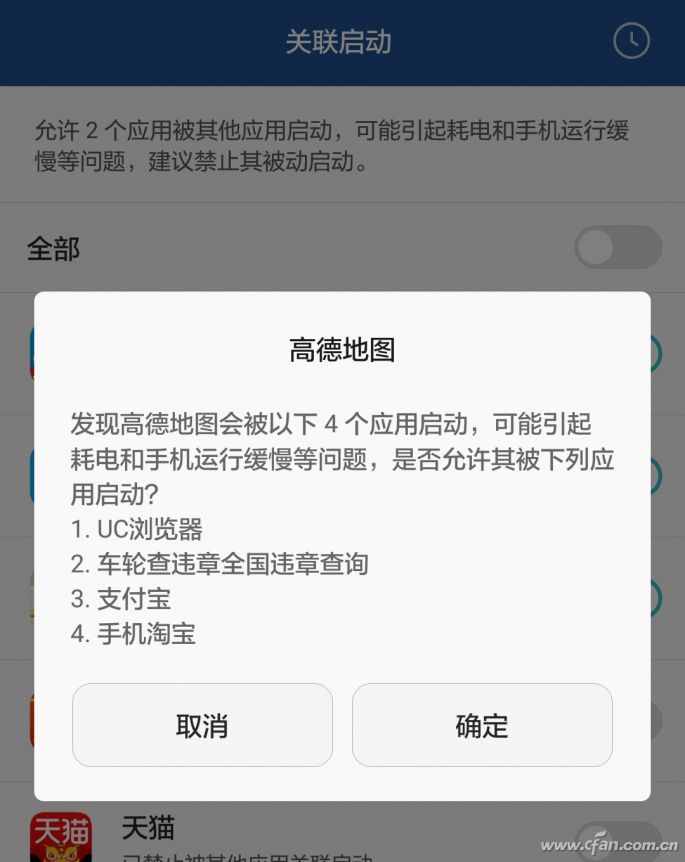Open the clock history icon

(x=631, y=41)
